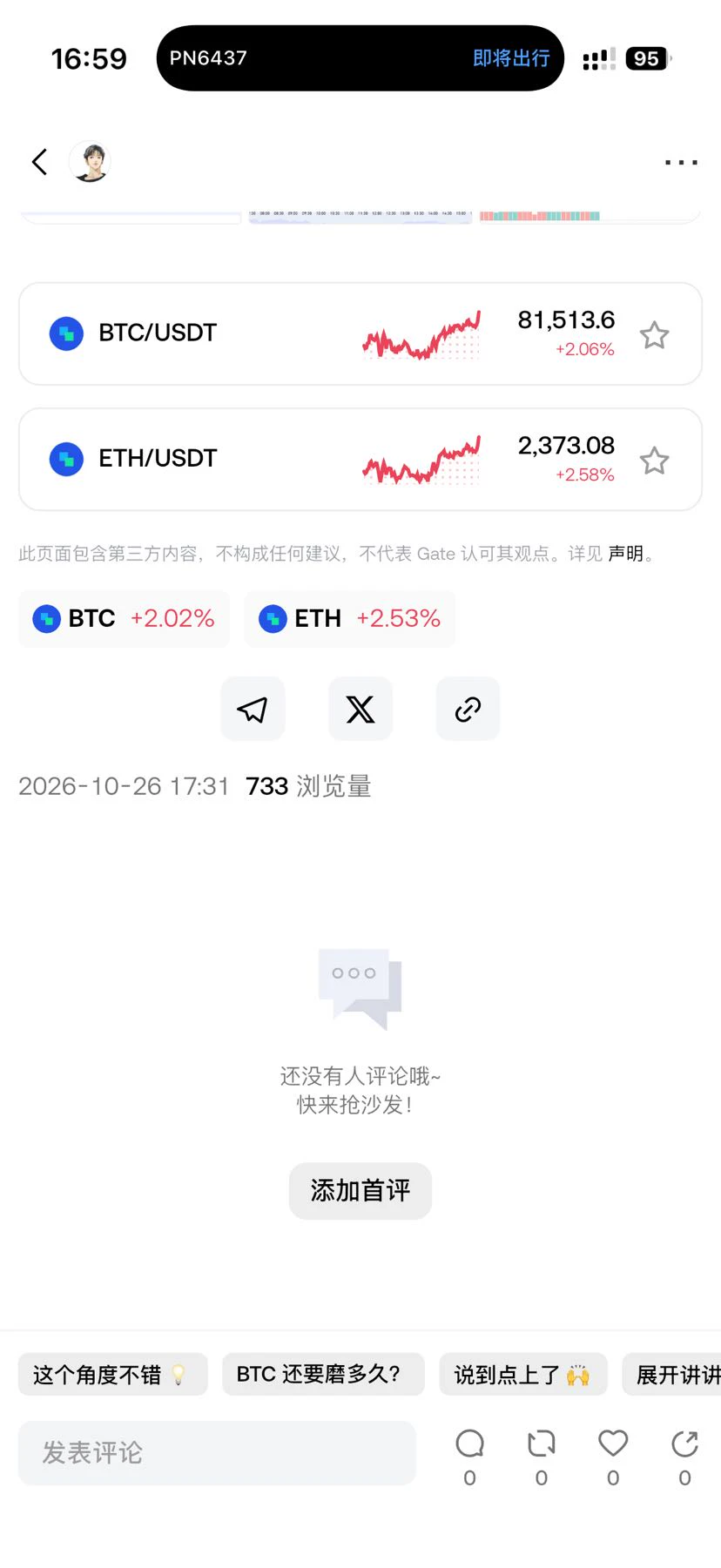Open the 声明 disclaimer link
The width and height of the screenshot is (721, 1568).
tap(625, 554)
